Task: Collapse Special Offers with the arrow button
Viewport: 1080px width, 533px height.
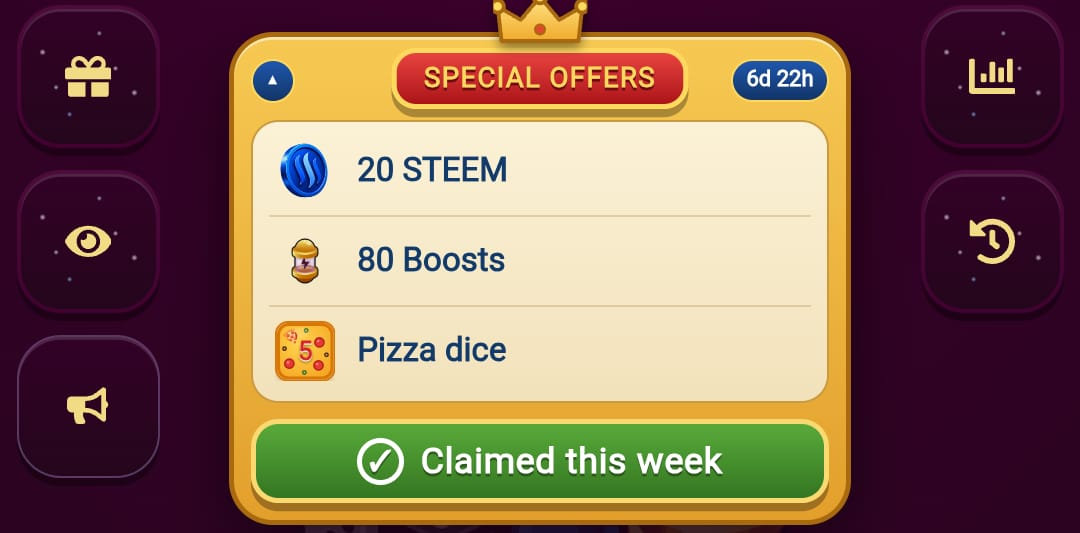Action: click(273, 81)
